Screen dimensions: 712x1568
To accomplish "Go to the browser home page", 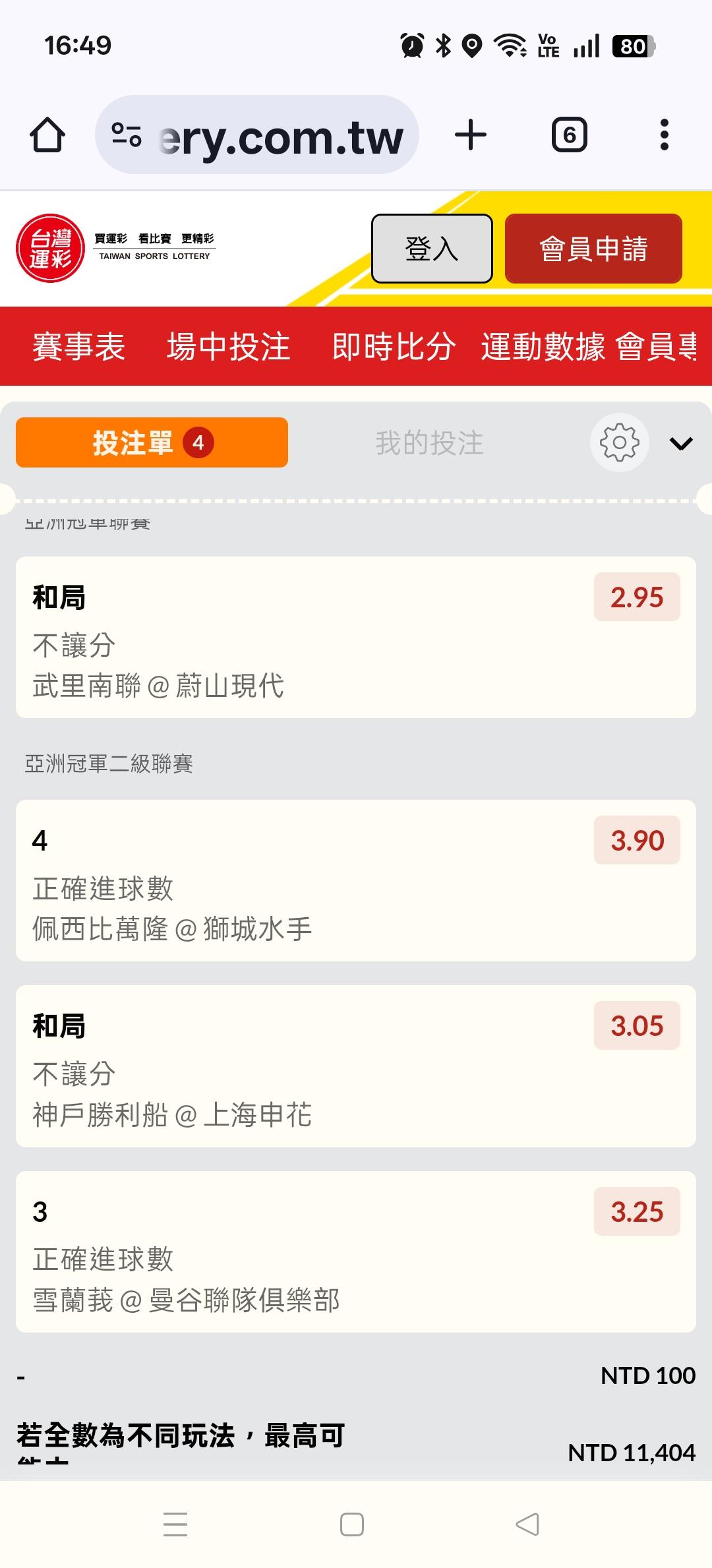I will click(x=47, y=135).
